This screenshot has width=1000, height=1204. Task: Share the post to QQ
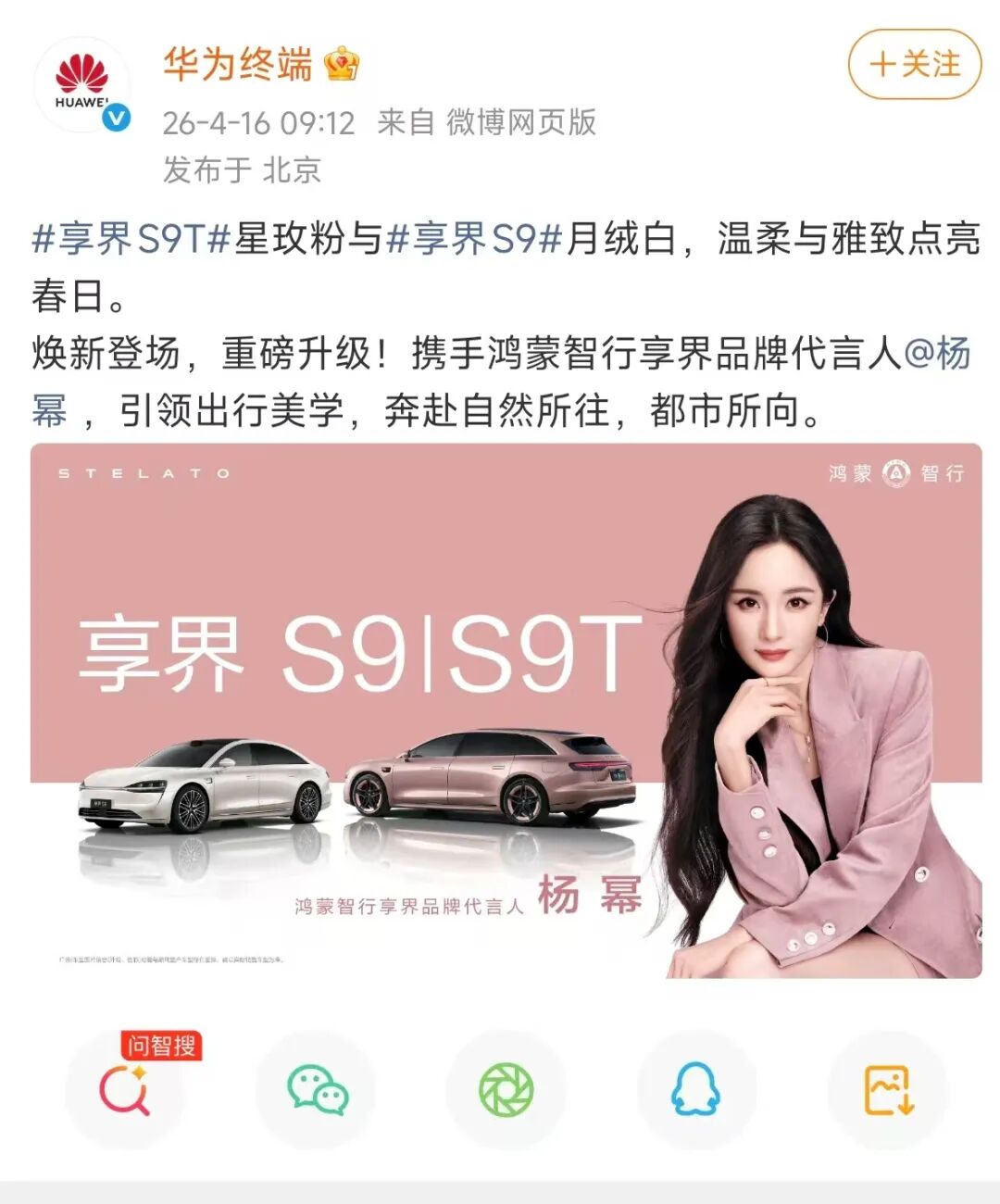click(695, 1089)
